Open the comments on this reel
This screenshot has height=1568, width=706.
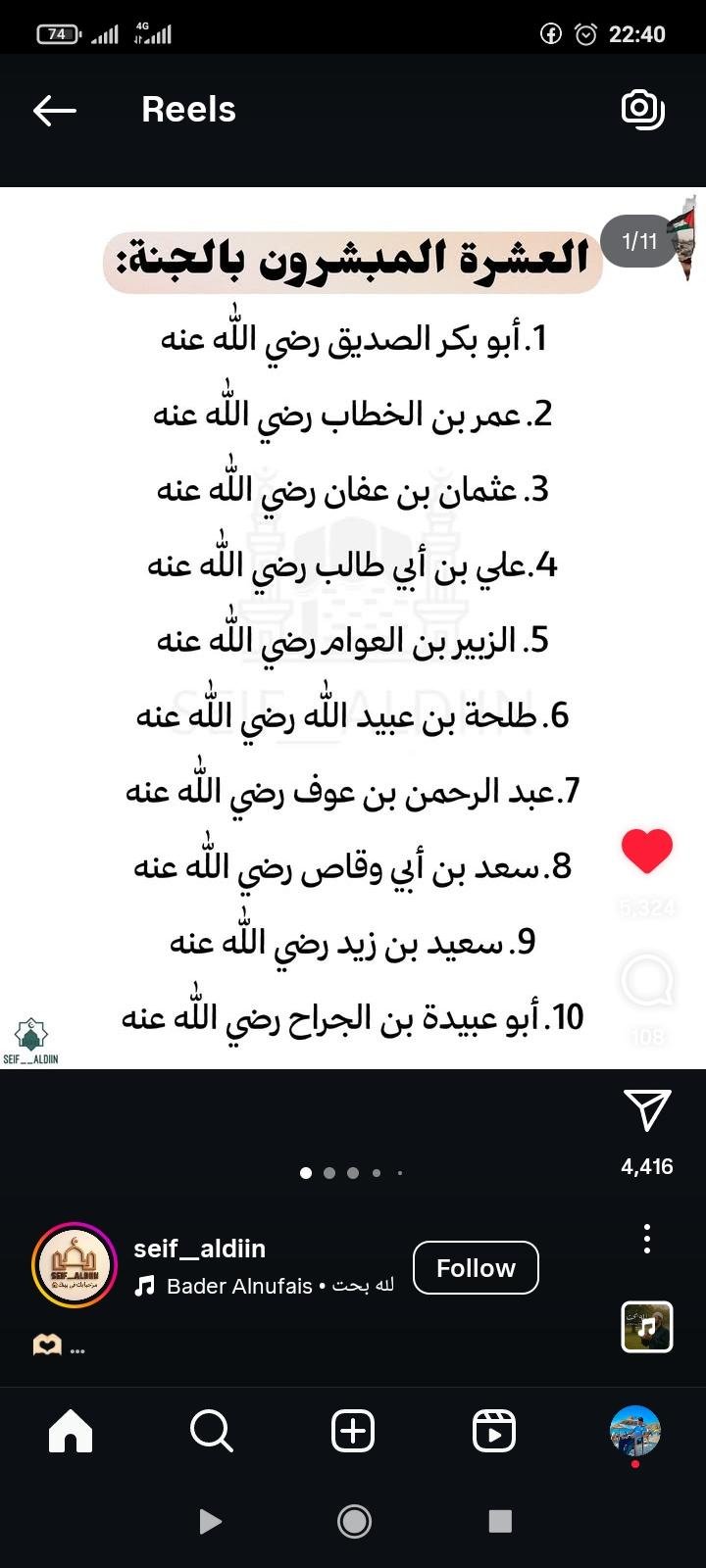(x=647, y=979)
